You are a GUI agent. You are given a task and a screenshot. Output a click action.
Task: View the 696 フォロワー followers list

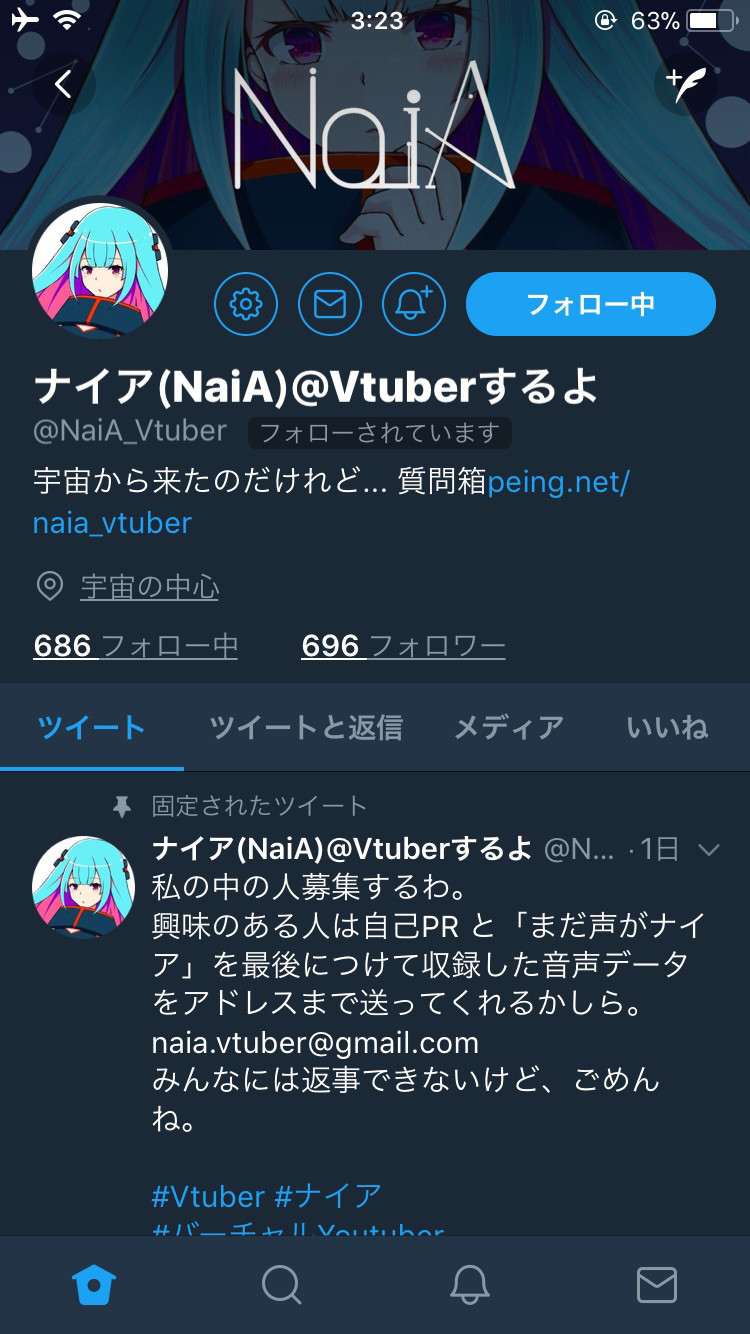coord(403,646)
